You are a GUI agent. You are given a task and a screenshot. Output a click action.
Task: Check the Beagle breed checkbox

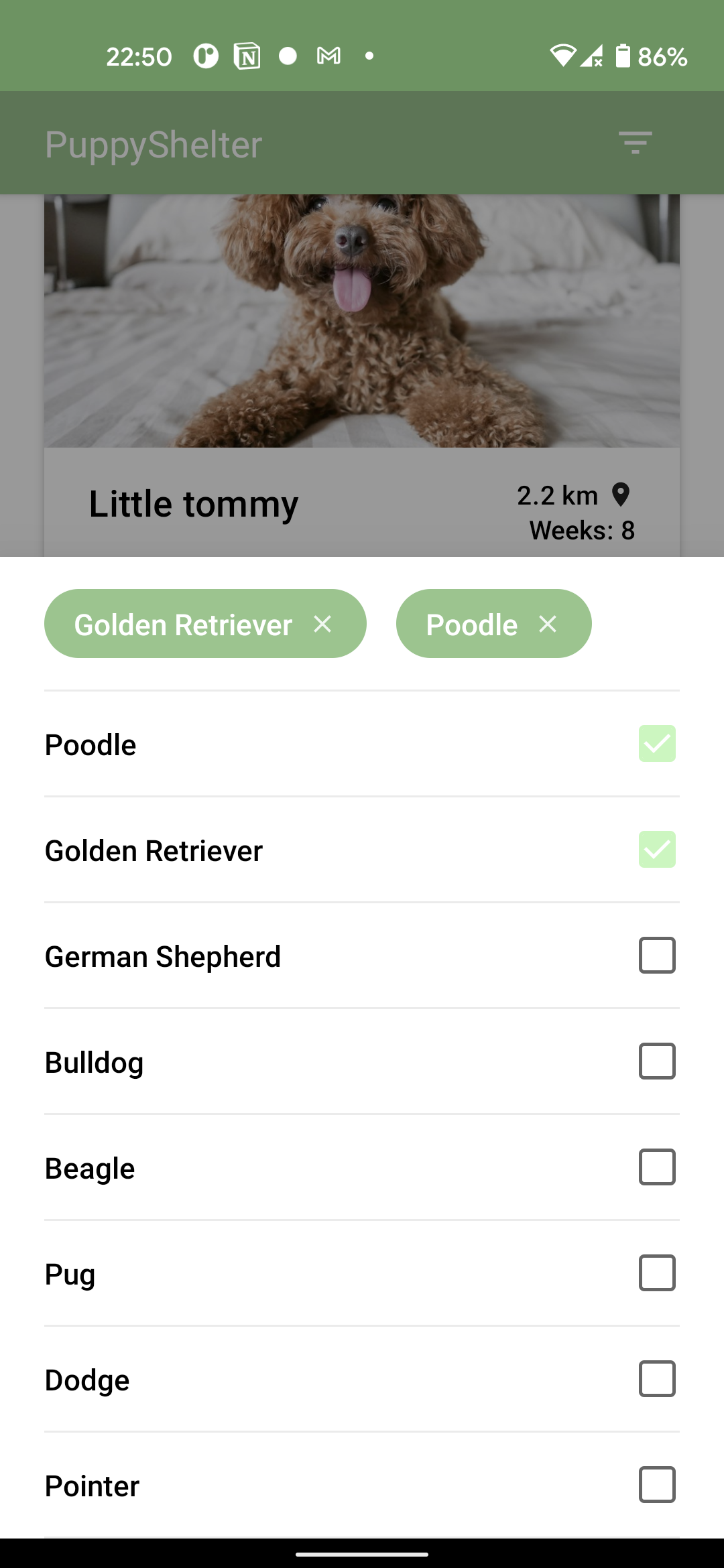click(656, 1167)
